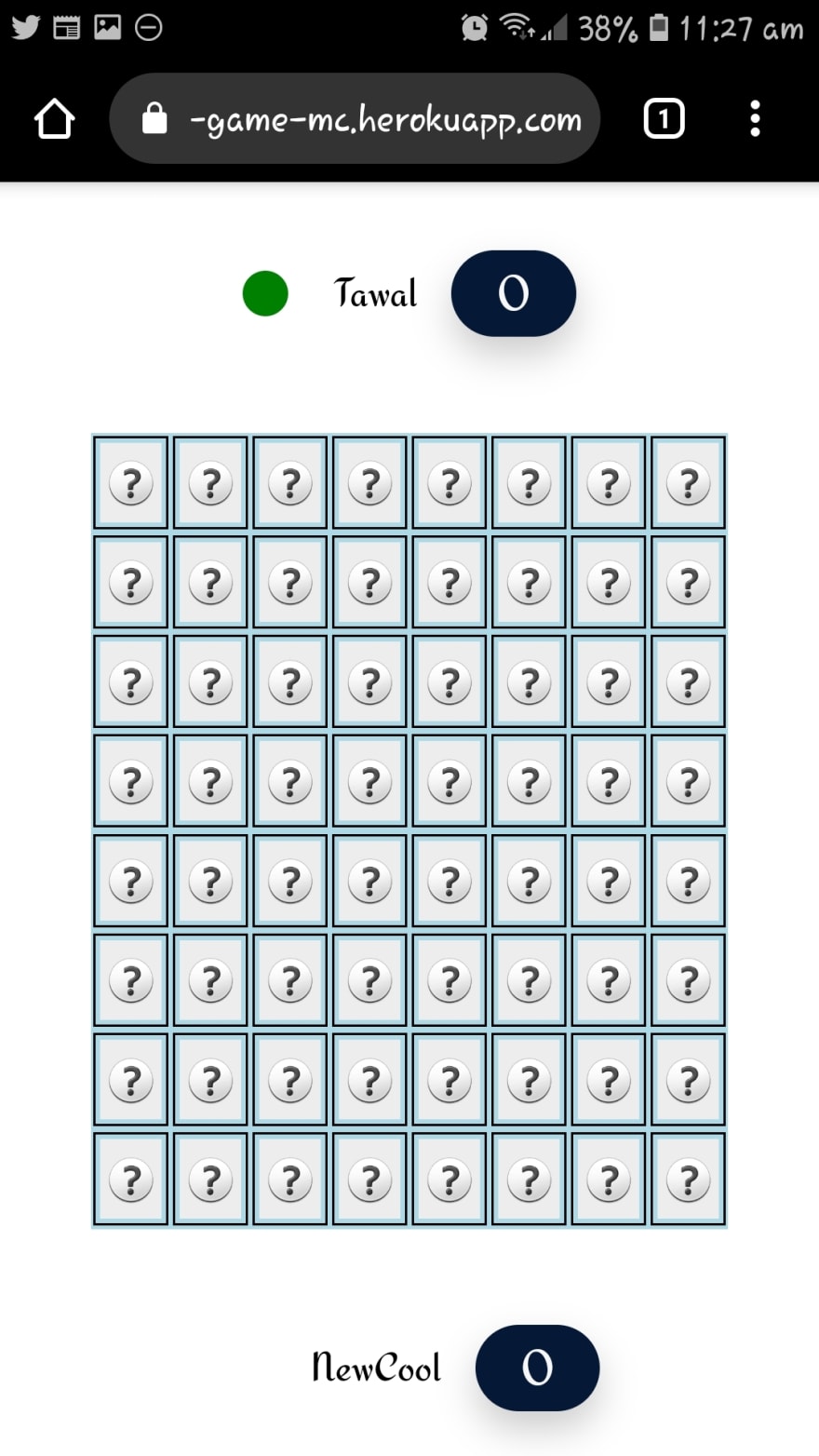Flip the first card in the bottom row
The height and width of the screenshot is (1456, 819).
pyautogui.click(x=131, y=1180)
